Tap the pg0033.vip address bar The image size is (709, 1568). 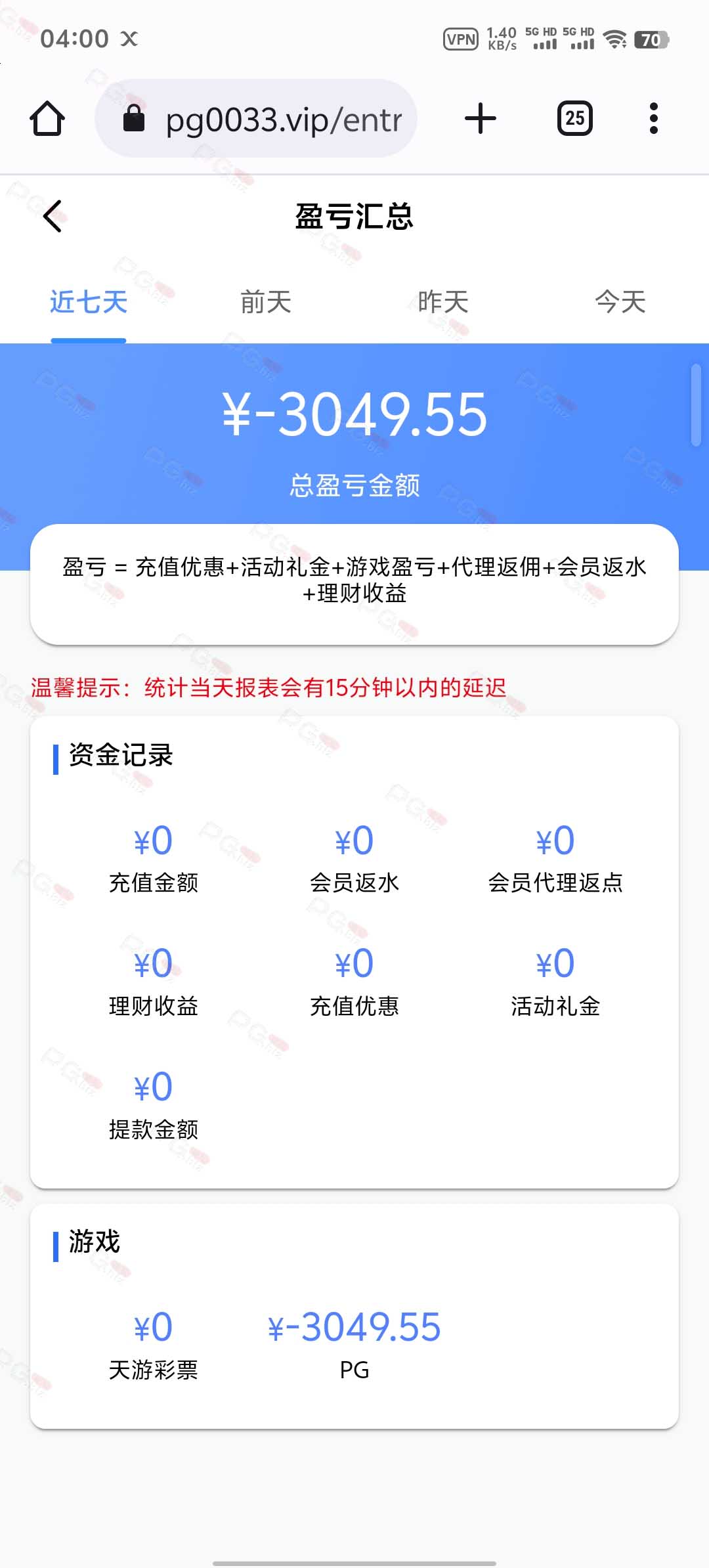pyautogui.click(x=256, y=119)
